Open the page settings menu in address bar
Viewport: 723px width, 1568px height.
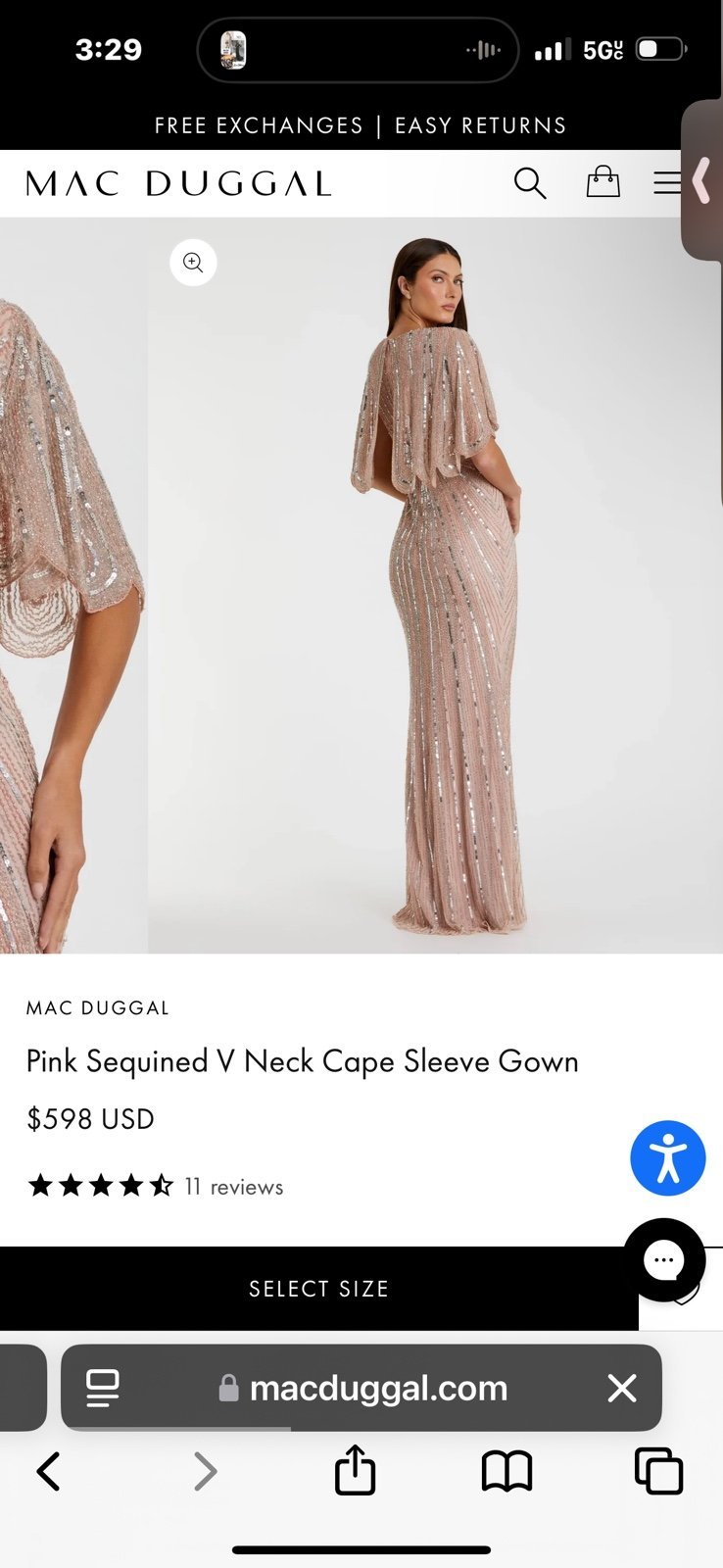[103, 1388]
